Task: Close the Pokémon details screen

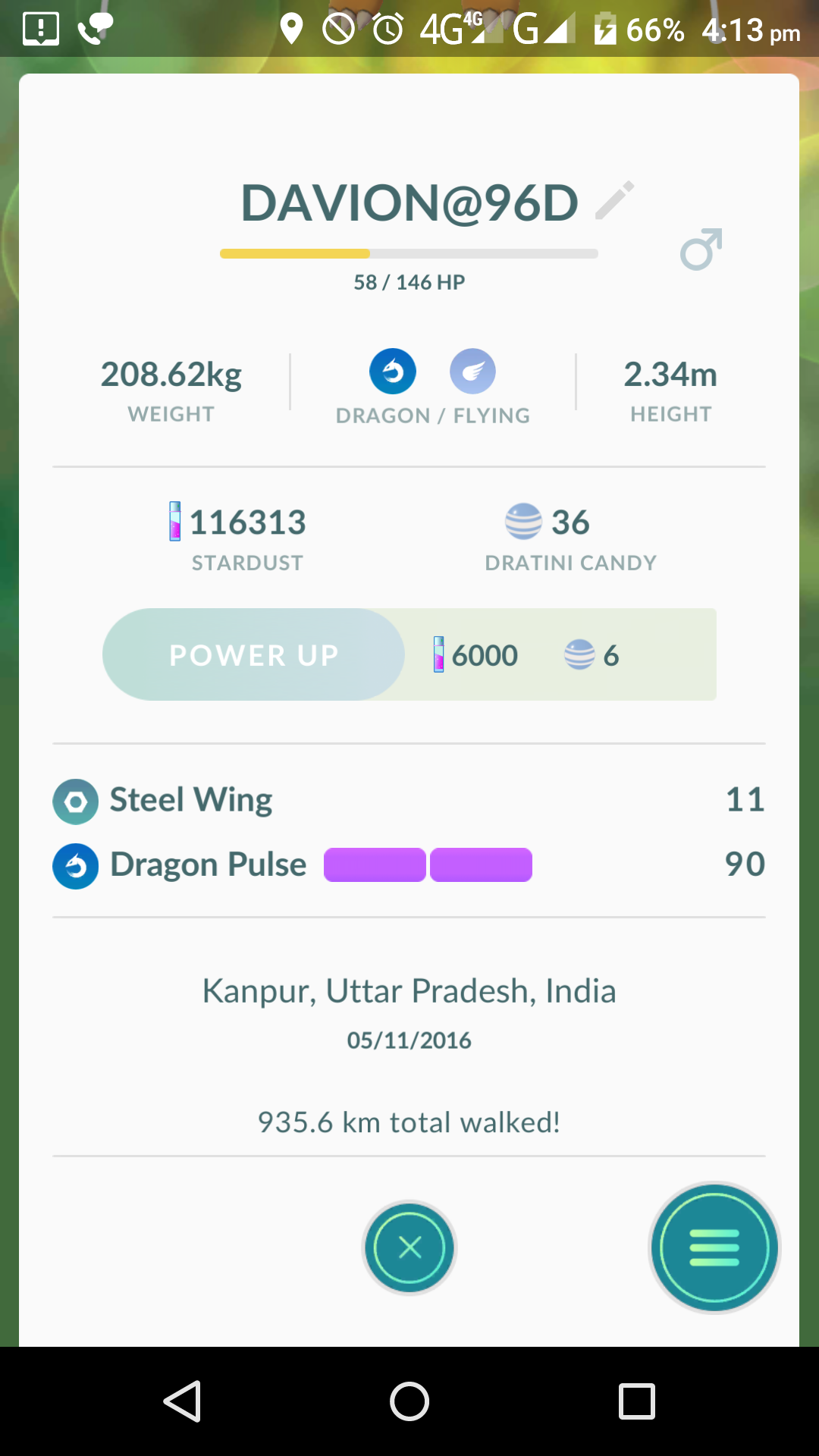Action: pos(409,1247)
